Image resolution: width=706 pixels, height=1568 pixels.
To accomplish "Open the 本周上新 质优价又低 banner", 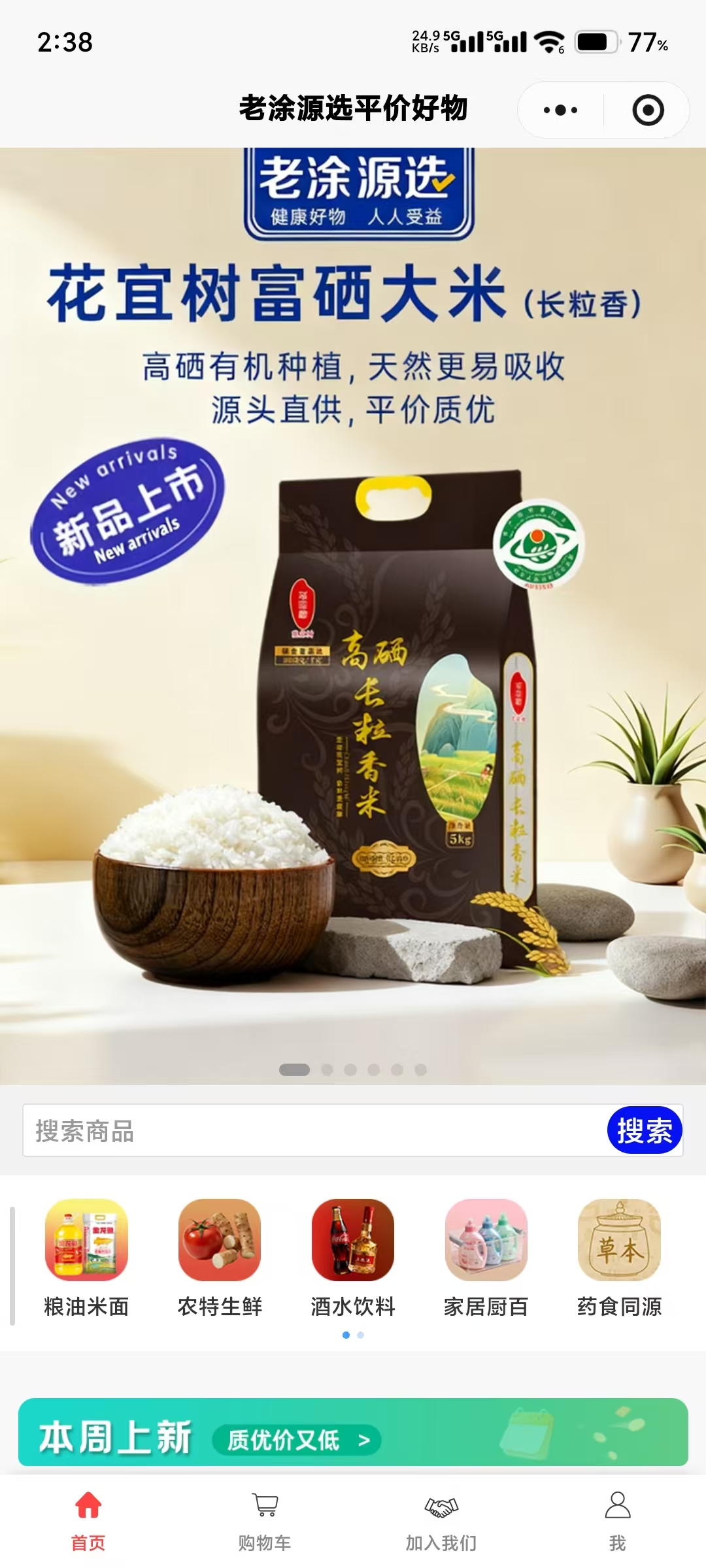I will tap(353, 1433).
